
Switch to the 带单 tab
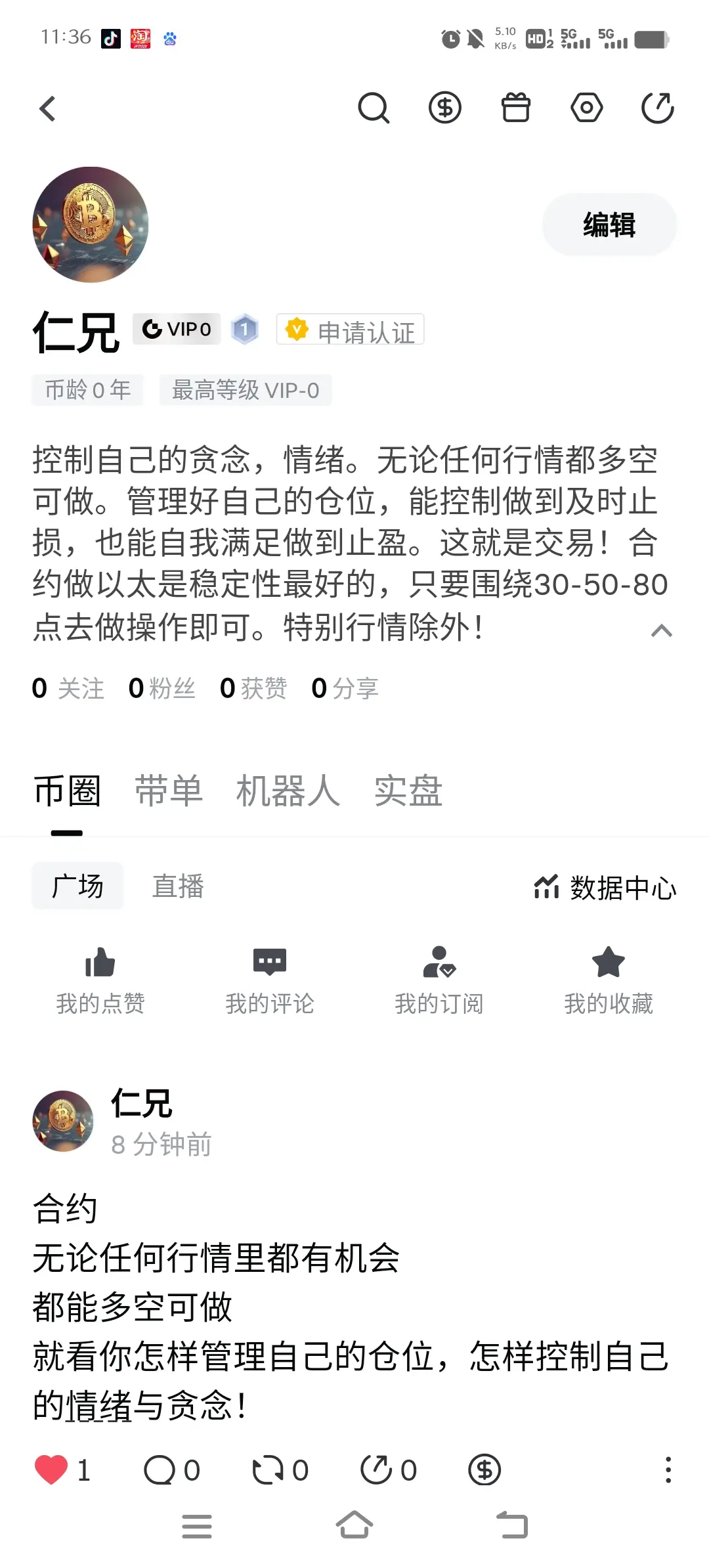168,791
